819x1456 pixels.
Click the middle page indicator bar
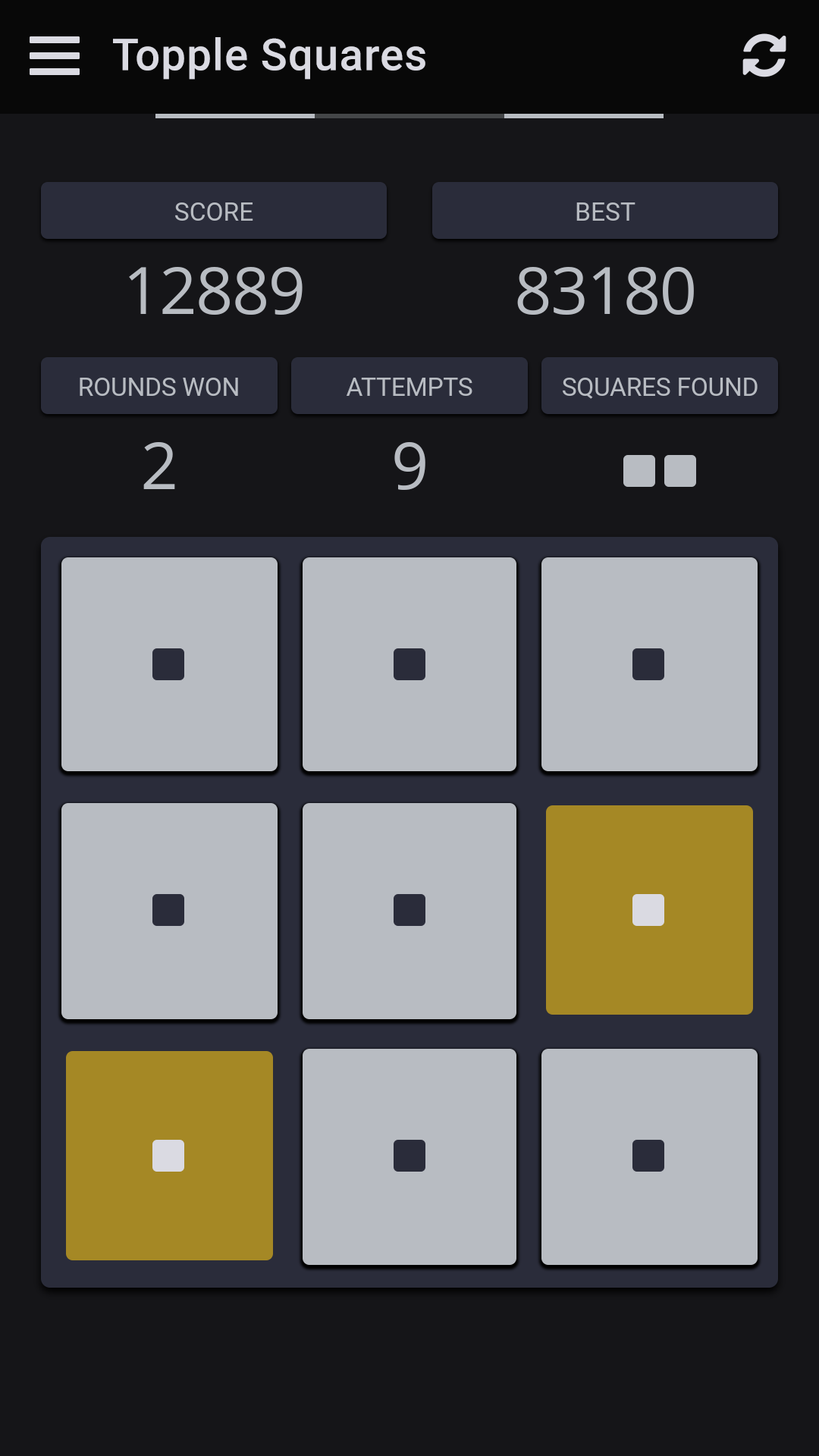tap(409, 115)
